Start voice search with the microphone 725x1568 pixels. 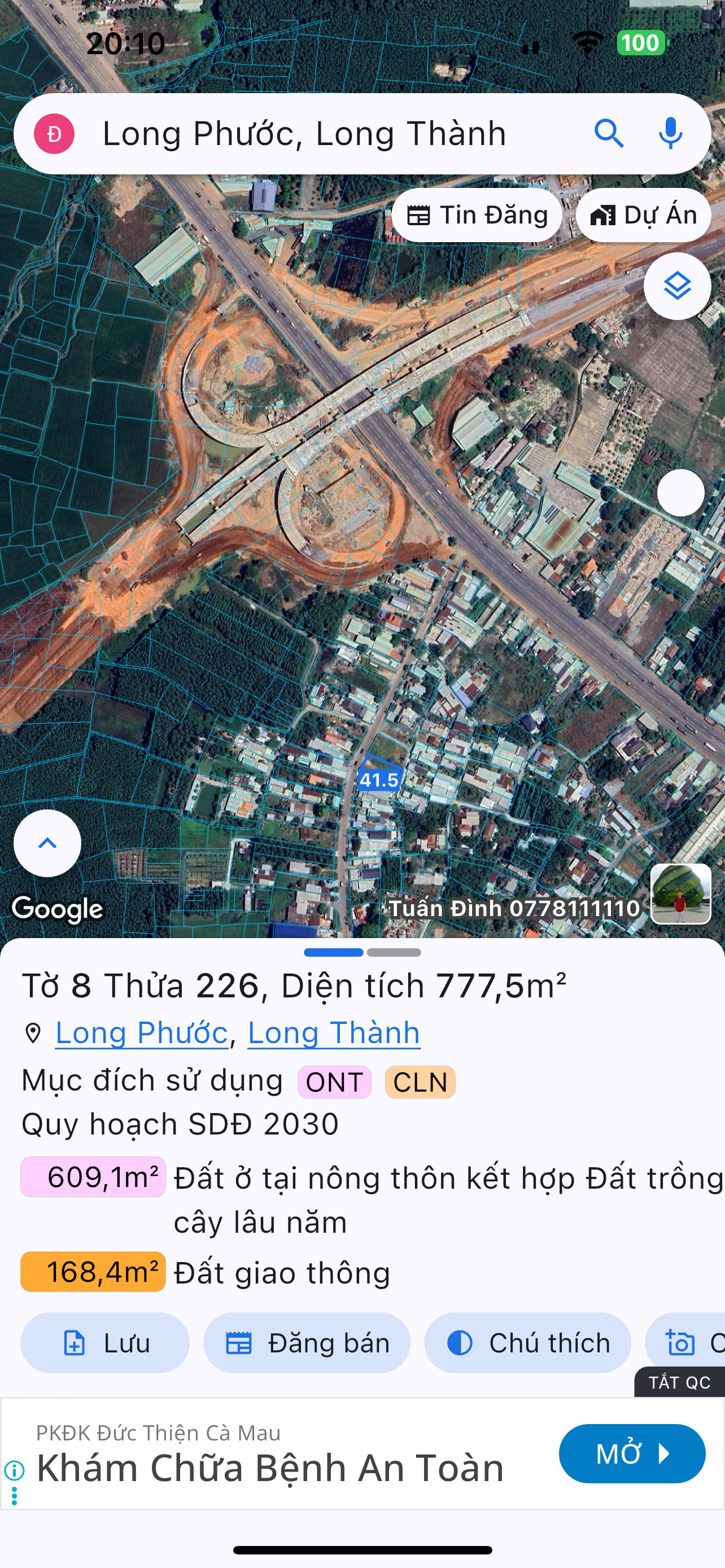670,134
